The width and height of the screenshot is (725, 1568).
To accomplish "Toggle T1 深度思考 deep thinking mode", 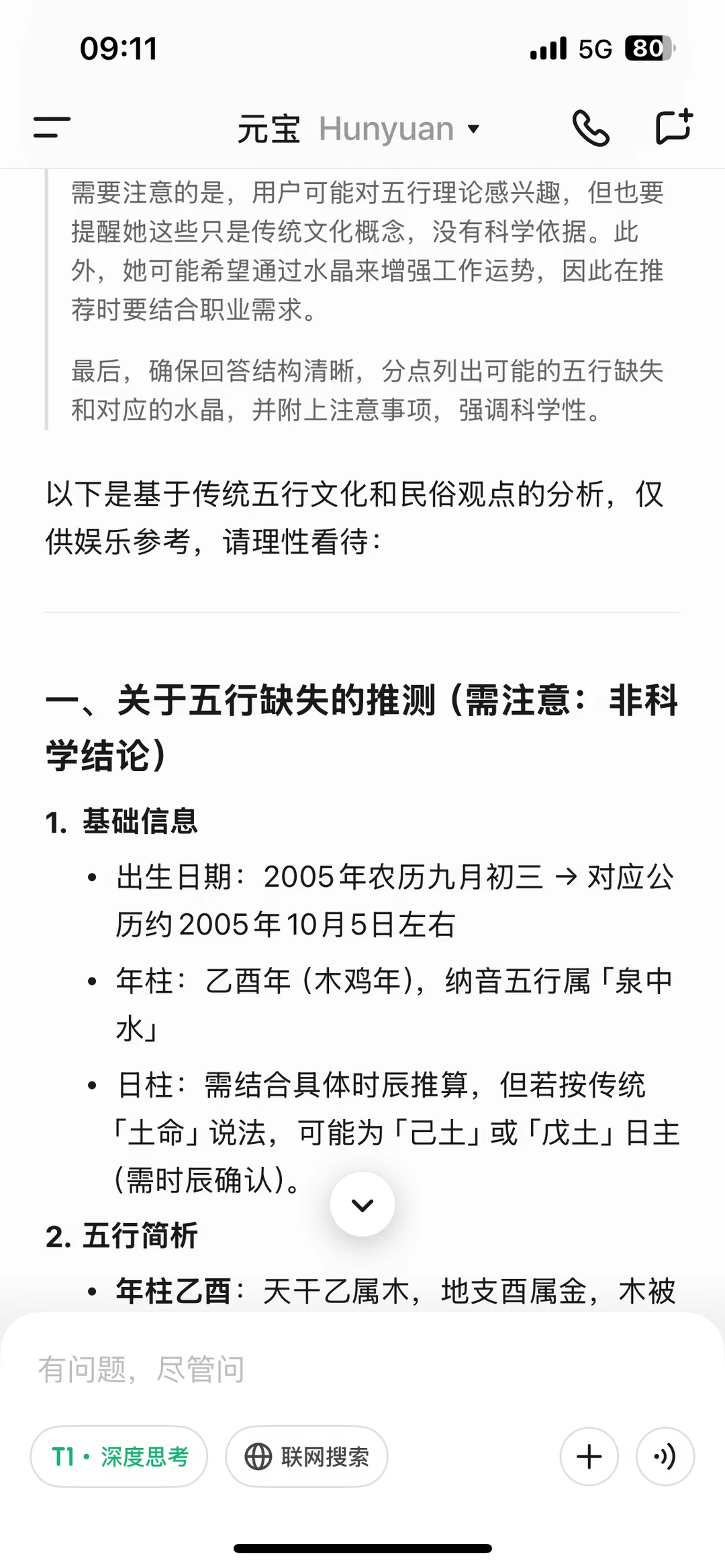I will pyautogui.click(x=119, y=1457).
